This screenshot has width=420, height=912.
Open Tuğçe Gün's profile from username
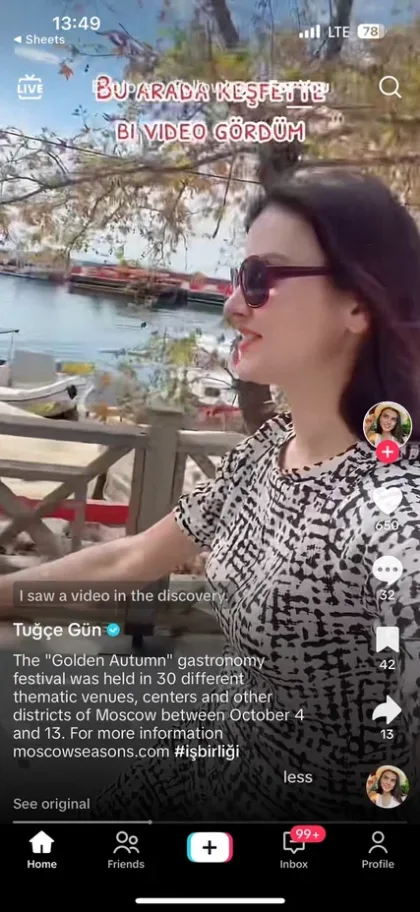point(57,630)
